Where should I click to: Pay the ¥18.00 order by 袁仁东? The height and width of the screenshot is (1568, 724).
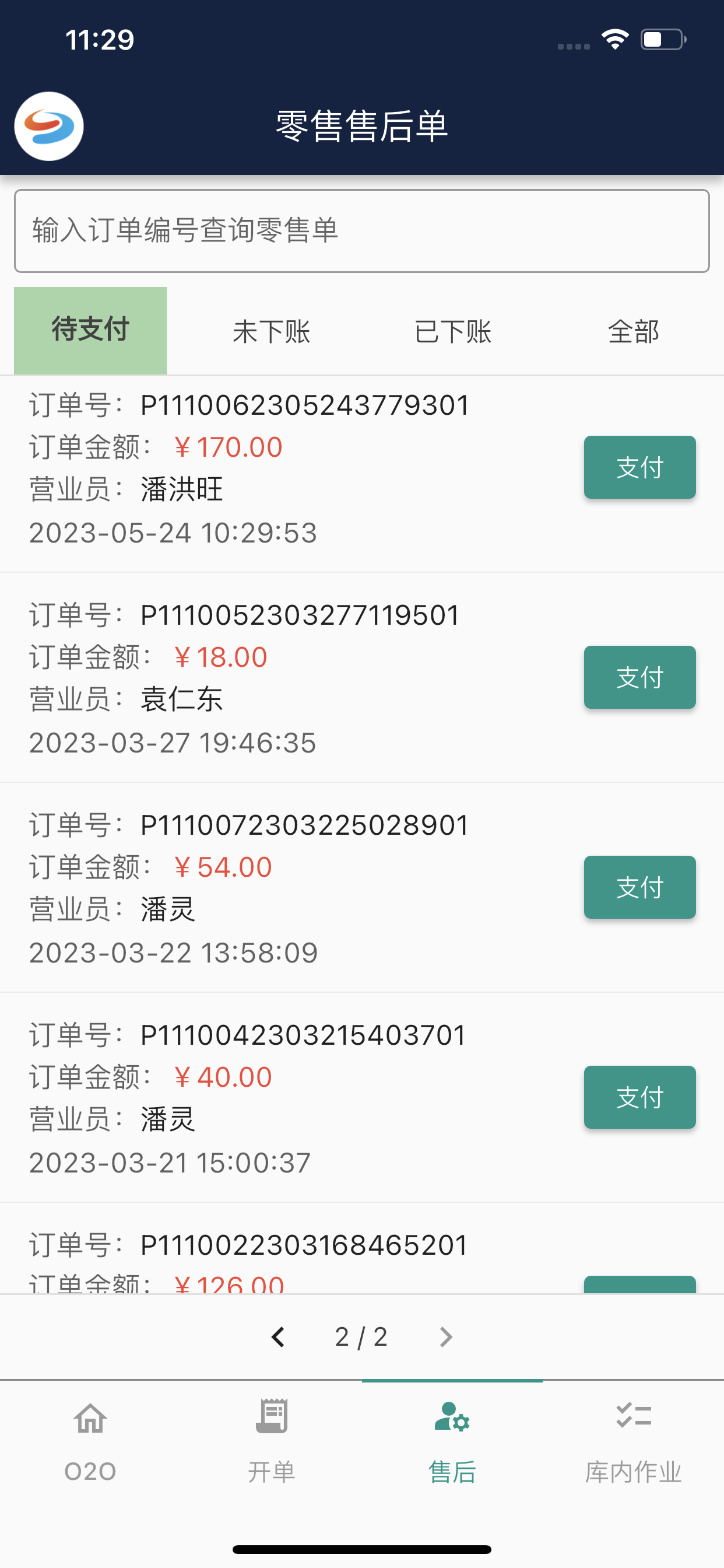click(x=639, y=677)
